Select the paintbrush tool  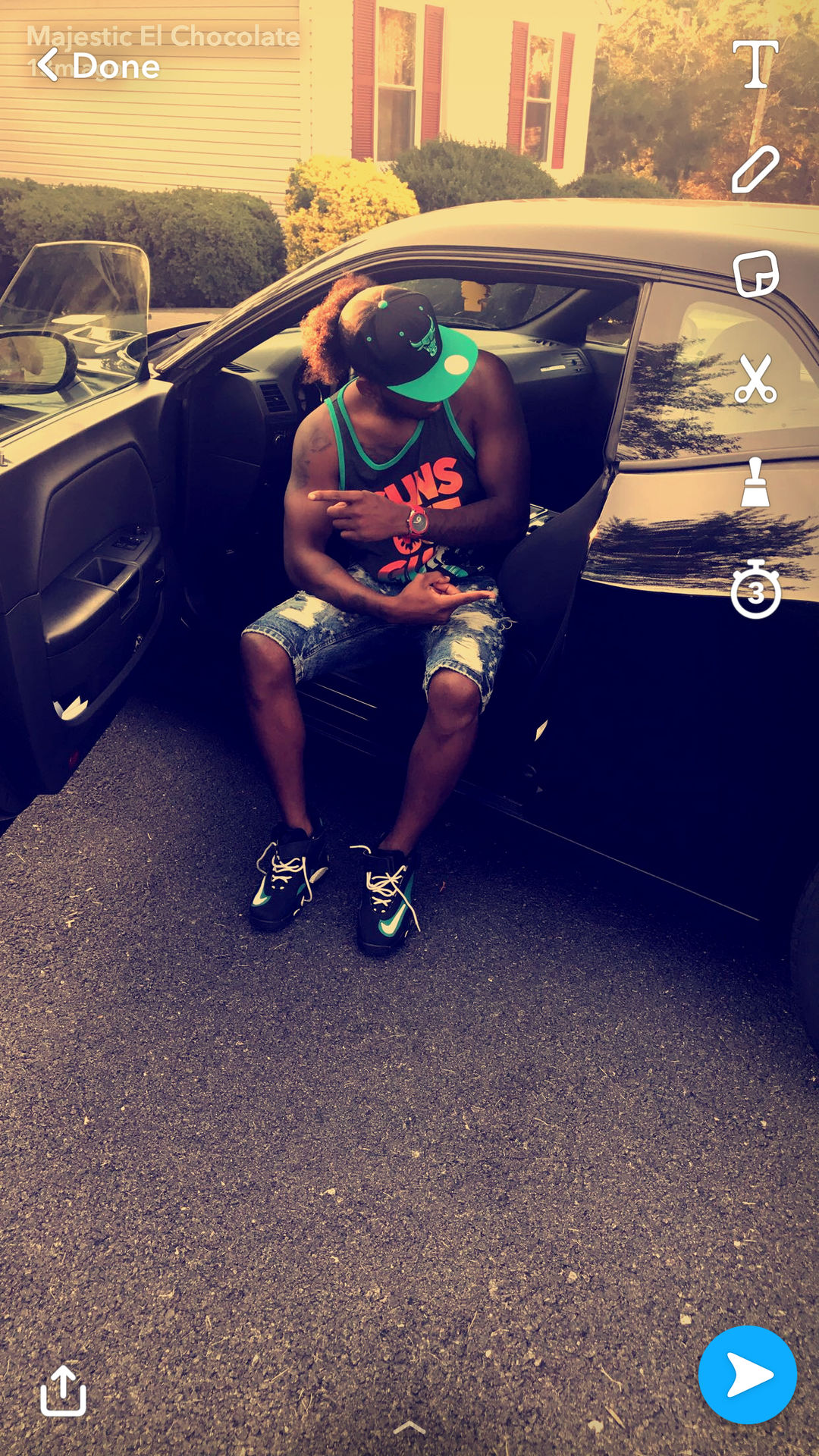tap(755, 482)
